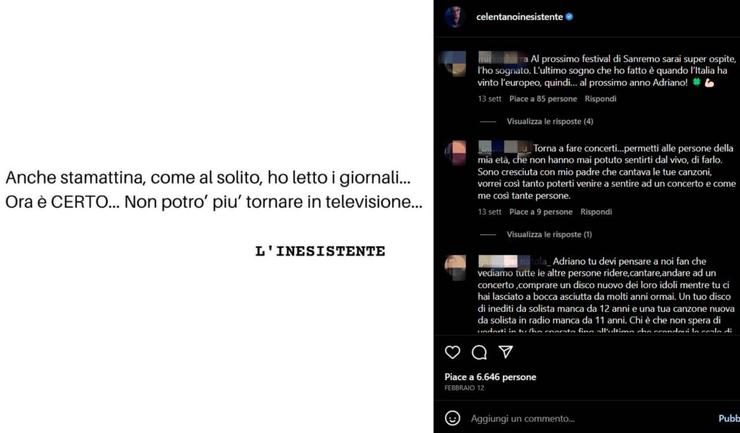
Task: Expand 'Visualizza le risposte (1)'
Action: pyautogui.click(x=549, y=234)
